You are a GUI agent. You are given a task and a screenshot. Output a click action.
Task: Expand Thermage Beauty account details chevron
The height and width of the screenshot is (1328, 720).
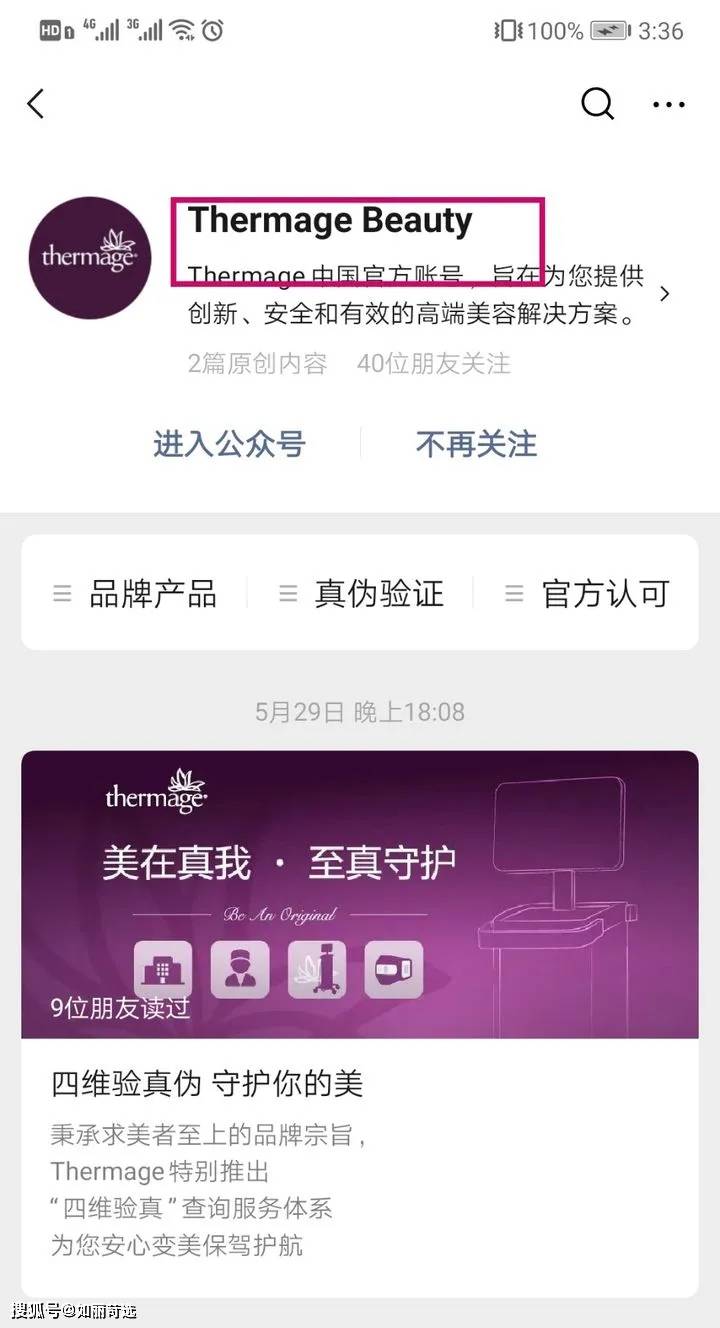click(x=665, y=294)
